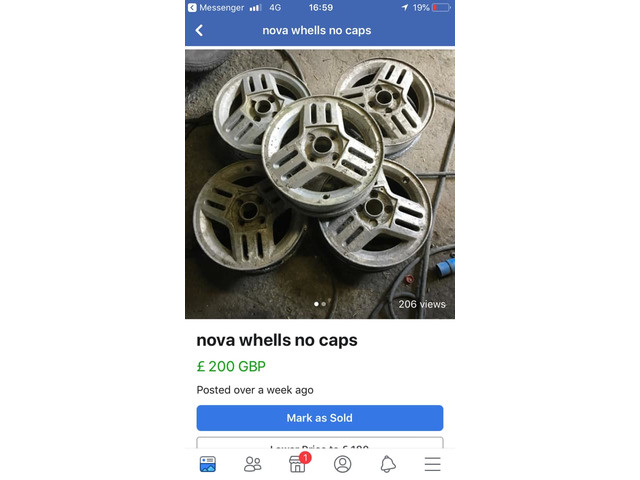Open the hamburger menu tab
Viewport: 640px width, 480px height.
click(x=432, y=464)
